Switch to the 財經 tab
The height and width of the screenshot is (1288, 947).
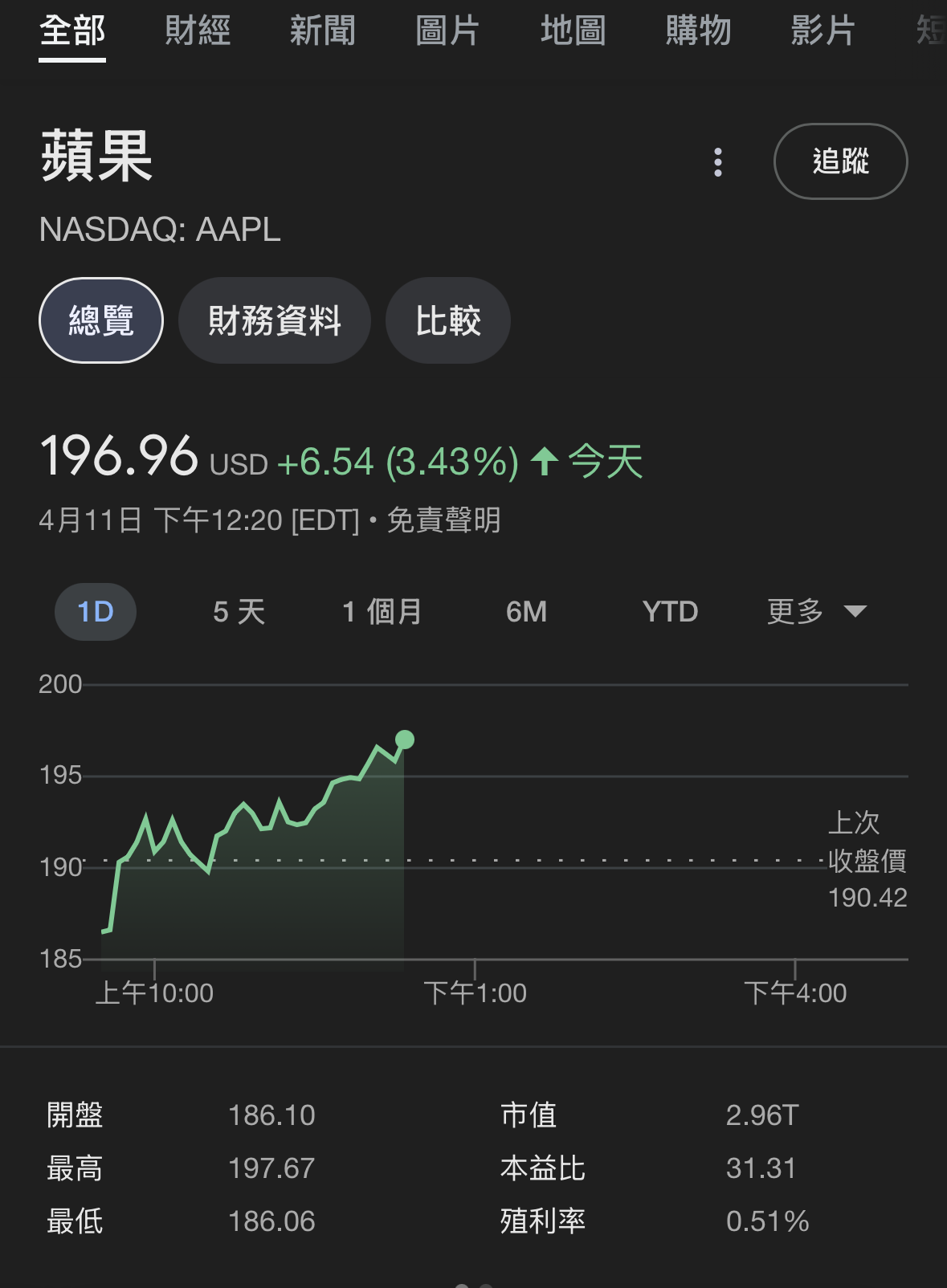[x=198, y=31]
